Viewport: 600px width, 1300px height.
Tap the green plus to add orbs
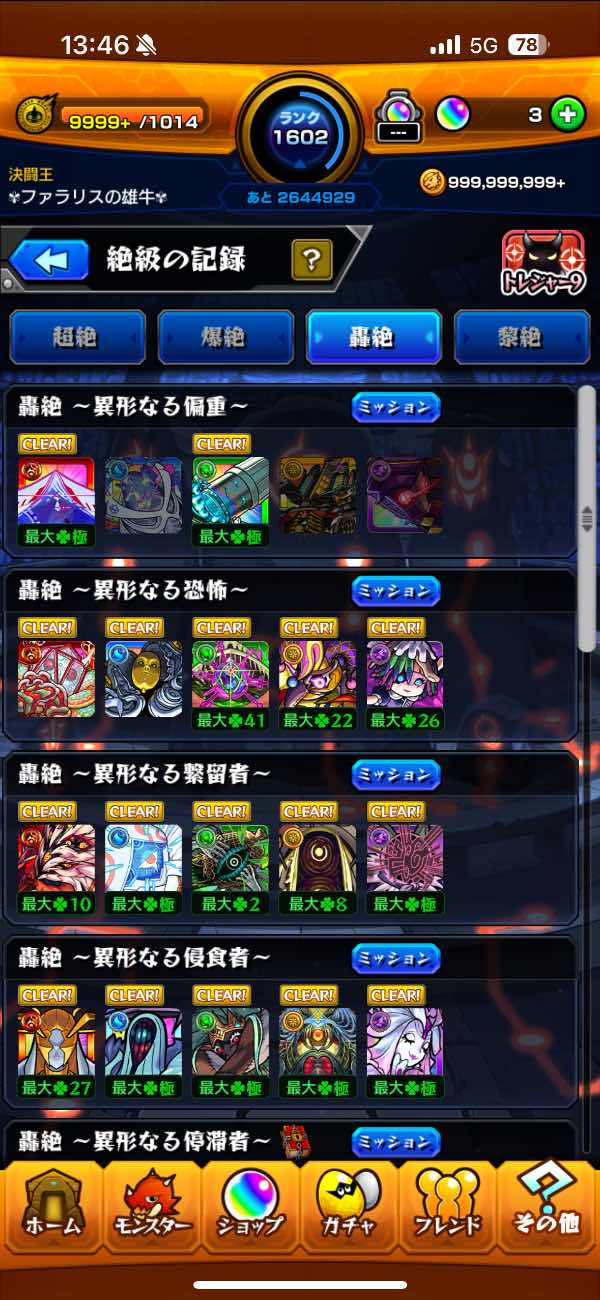point(567,115)
